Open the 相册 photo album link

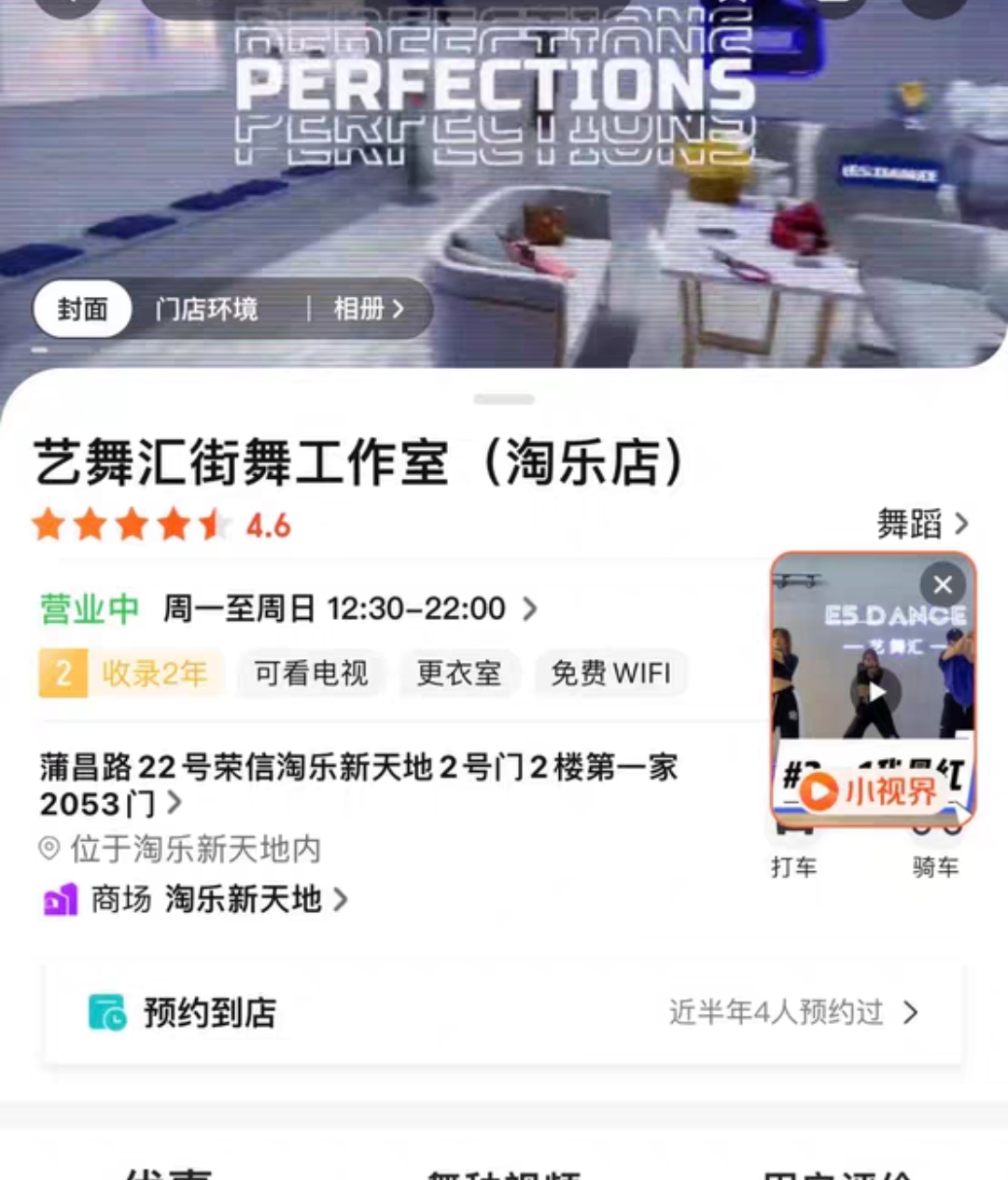click(x=364, y=310)
